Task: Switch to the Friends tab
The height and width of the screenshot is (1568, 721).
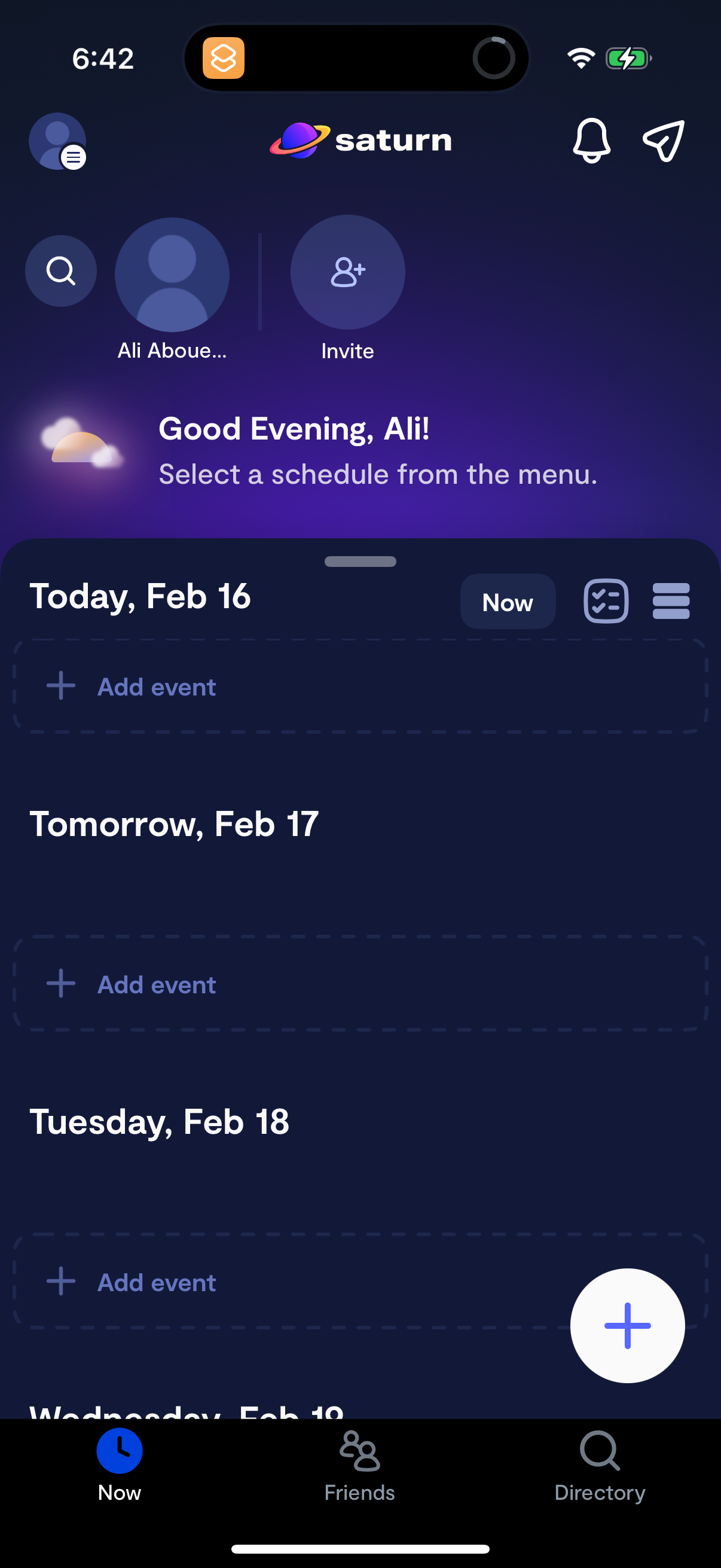Action: click(x=359, y=1473)
